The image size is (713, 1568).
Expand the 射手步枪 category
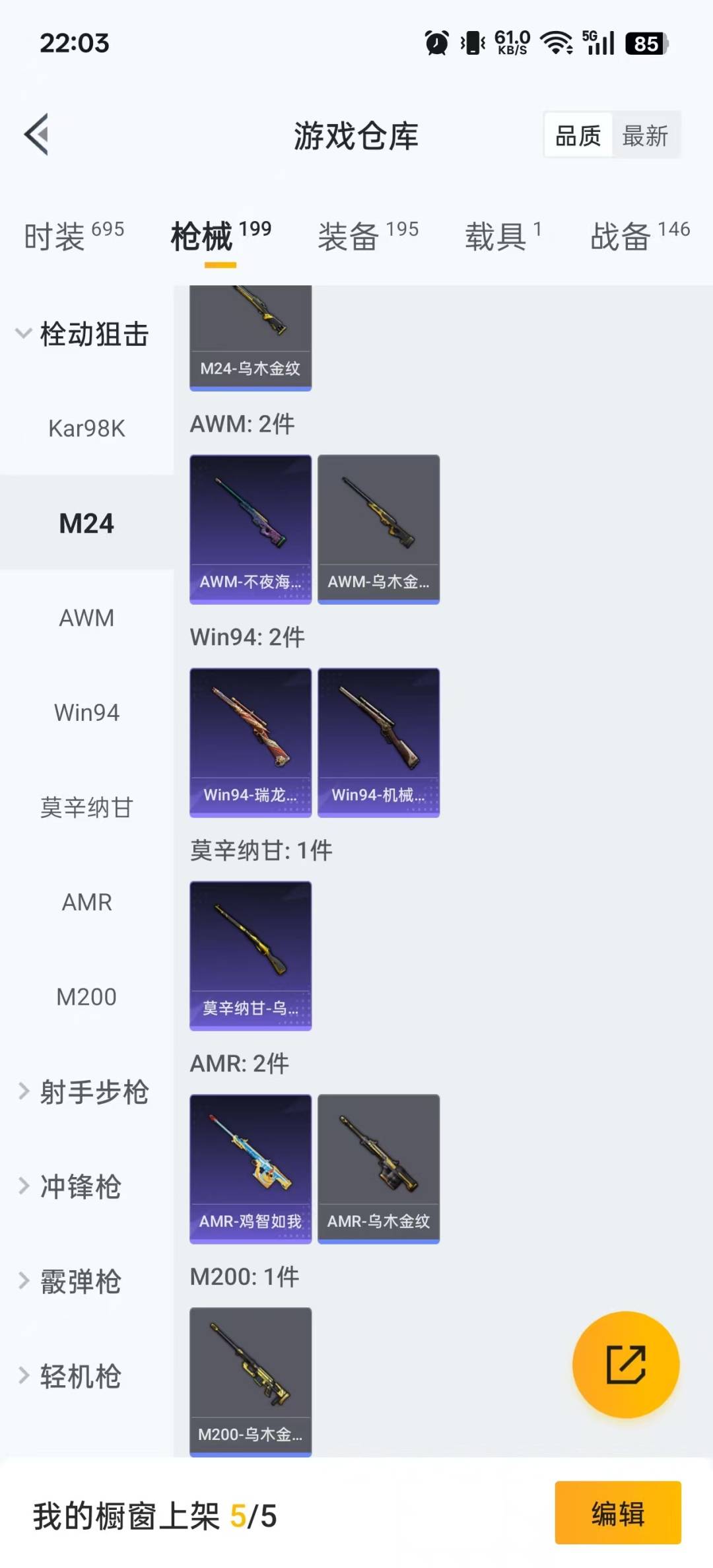[83, 1092]
